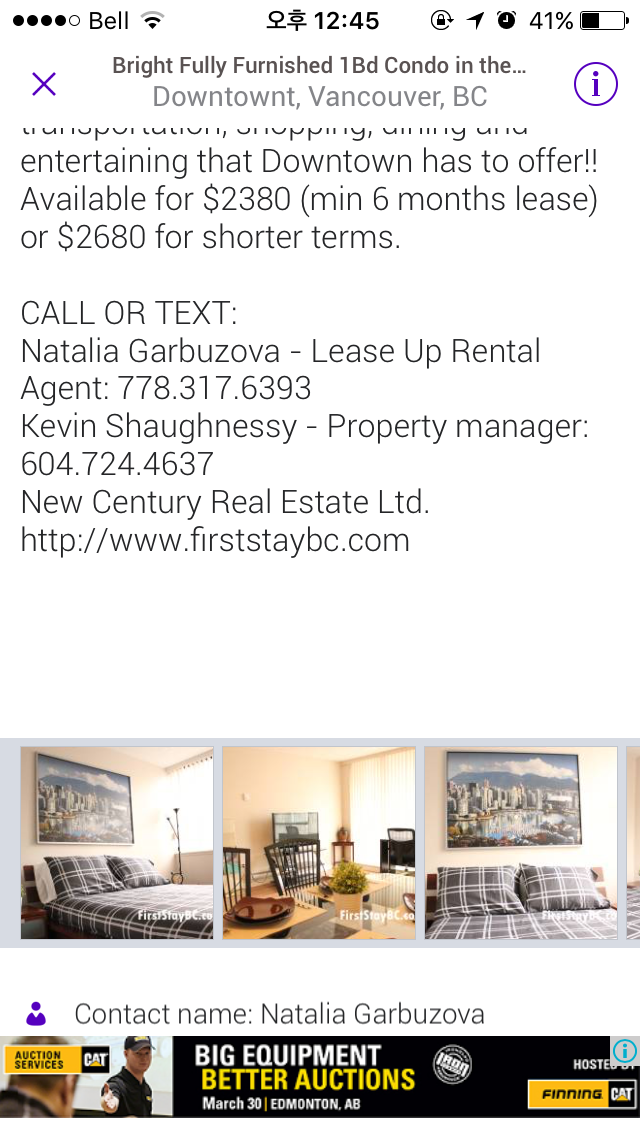Open the info icon in the header

(x=596, y=85)
